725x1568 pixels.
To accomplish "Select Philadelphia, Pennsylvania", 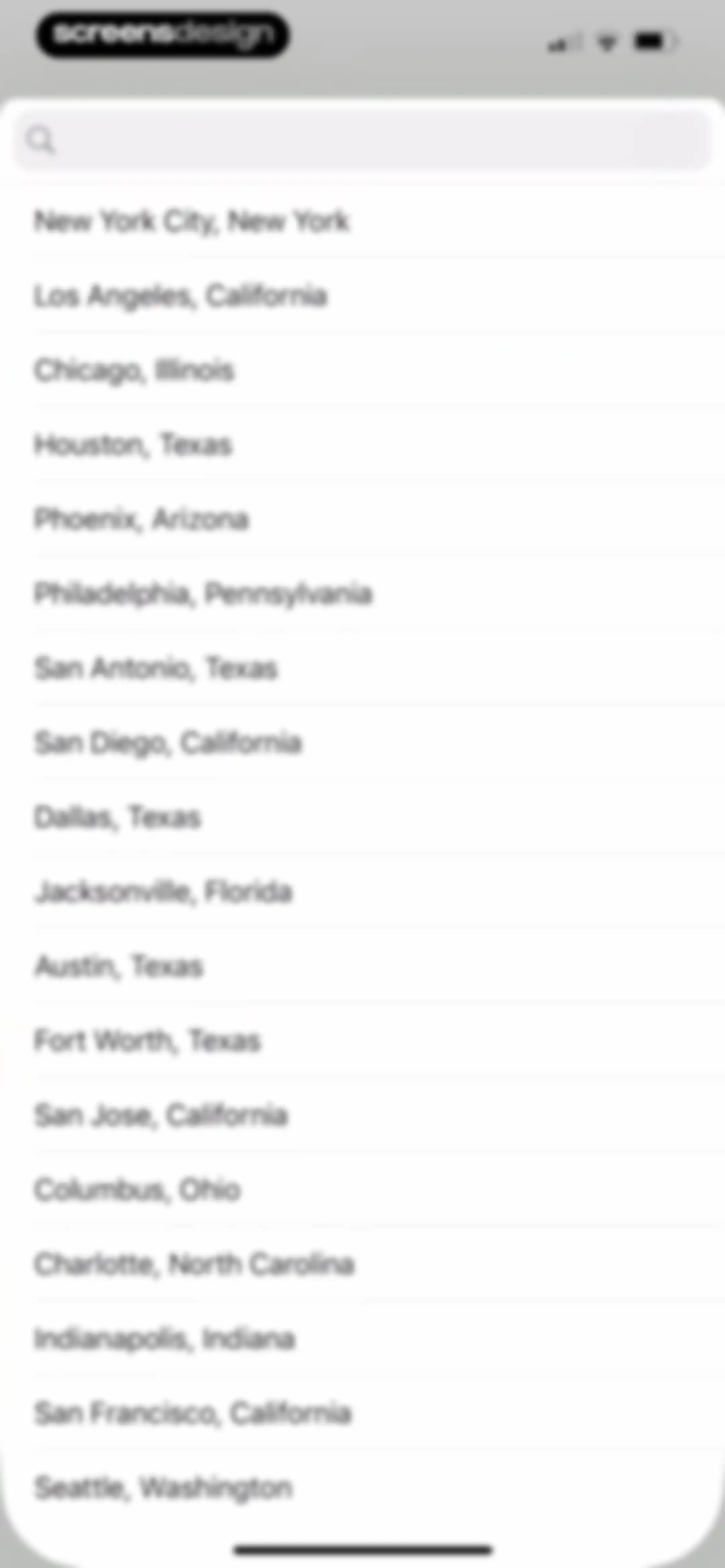I will click(363, 594).
